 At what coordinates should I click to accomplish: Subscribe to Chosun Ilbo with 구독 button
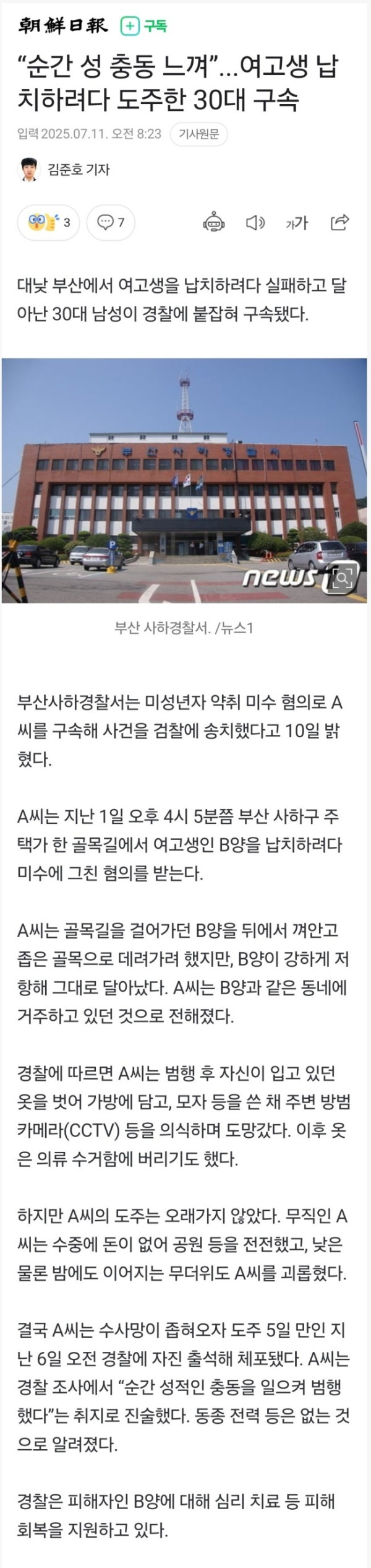144,26
